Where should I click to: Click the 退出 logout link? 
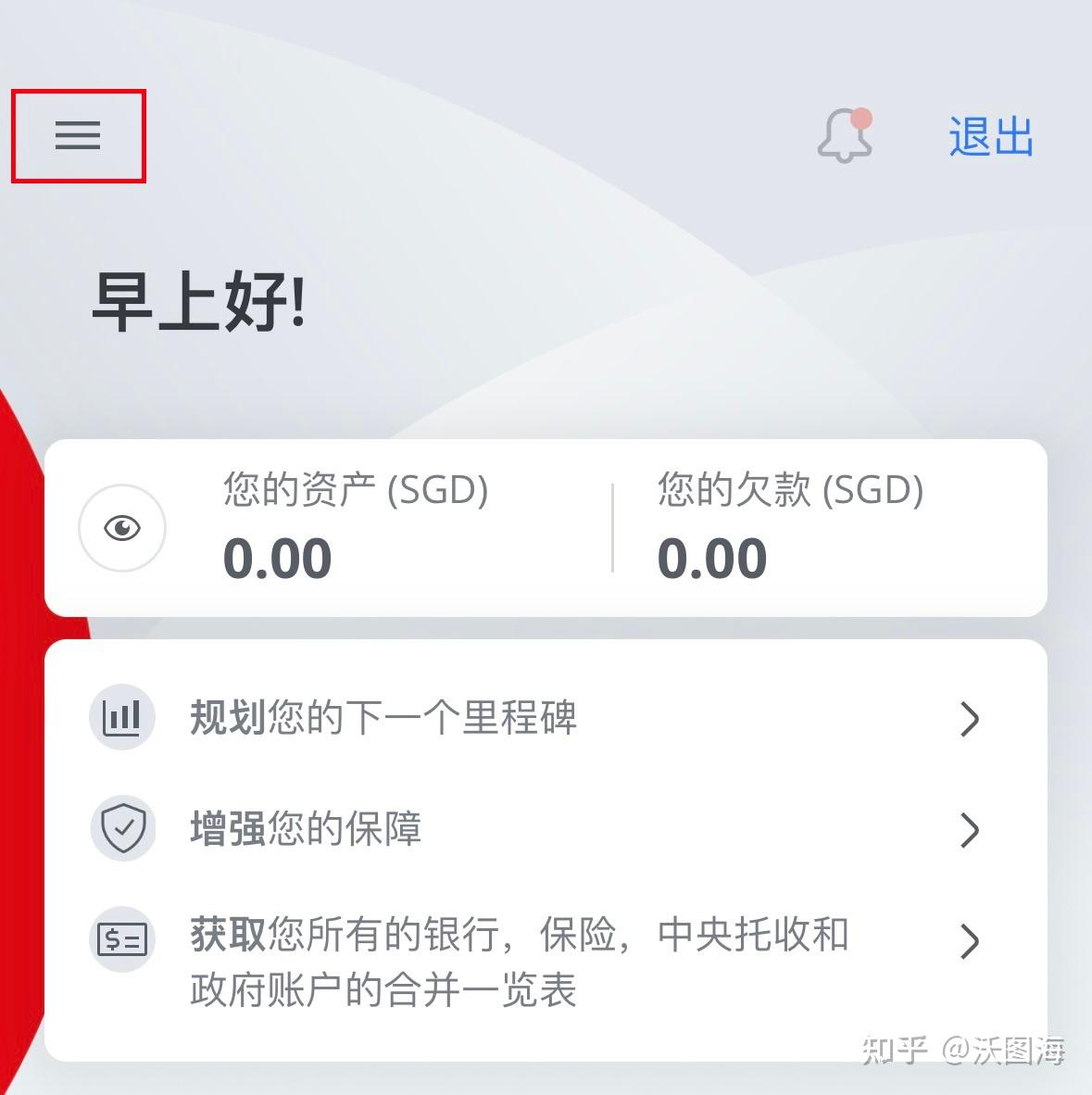(x=989, y=139)
